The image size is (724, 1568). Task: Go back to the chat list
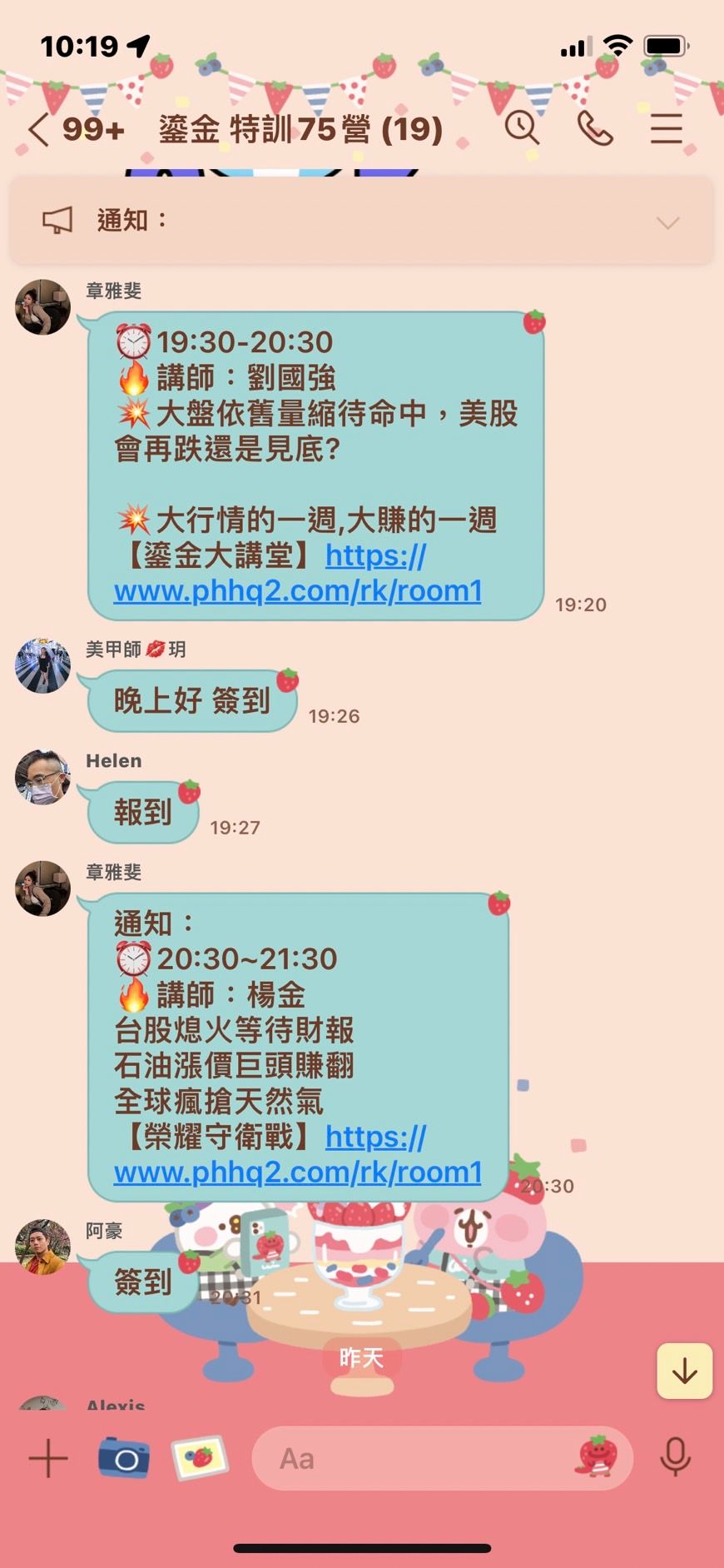(x=39, y=130)
